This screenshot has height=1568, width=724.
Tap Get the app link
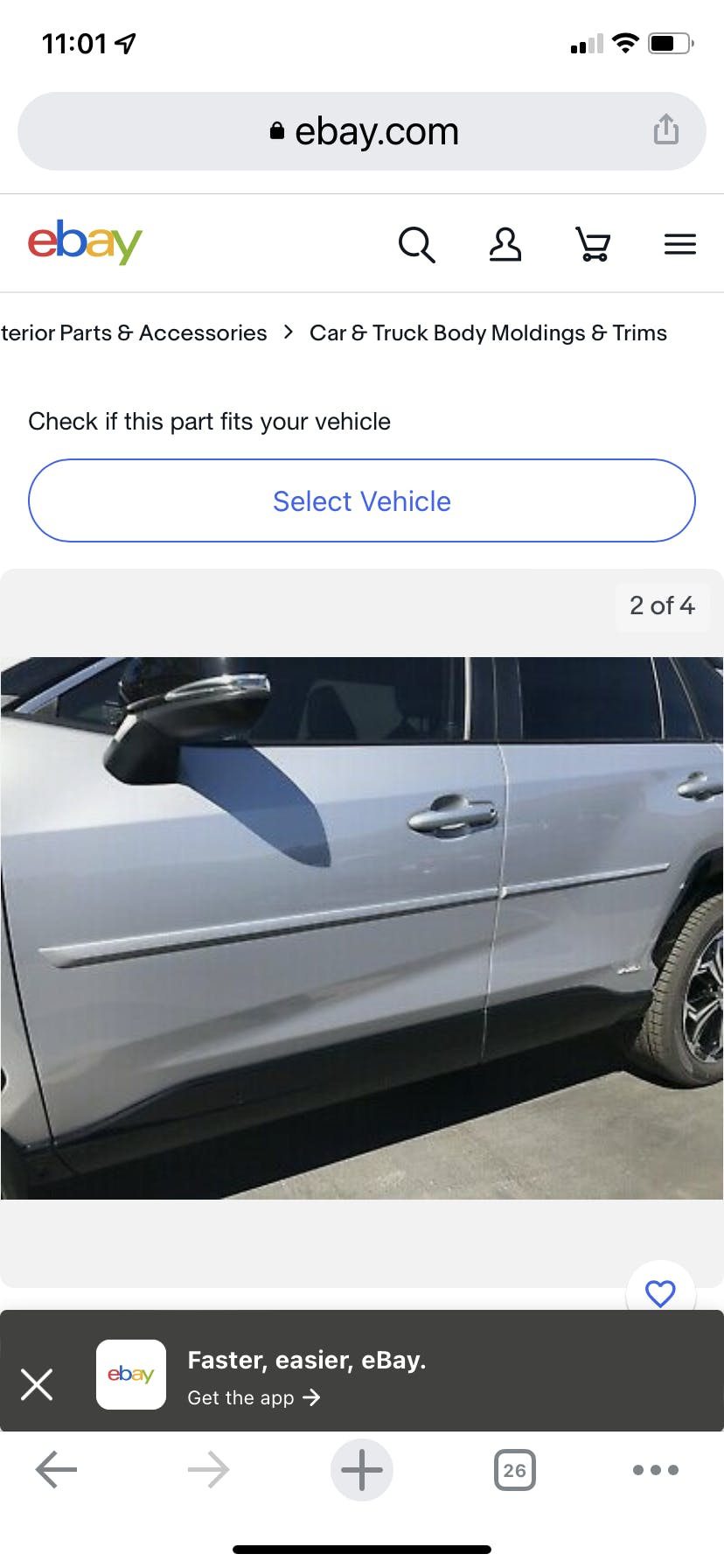pyautogui.click(x=254, y=1398)
